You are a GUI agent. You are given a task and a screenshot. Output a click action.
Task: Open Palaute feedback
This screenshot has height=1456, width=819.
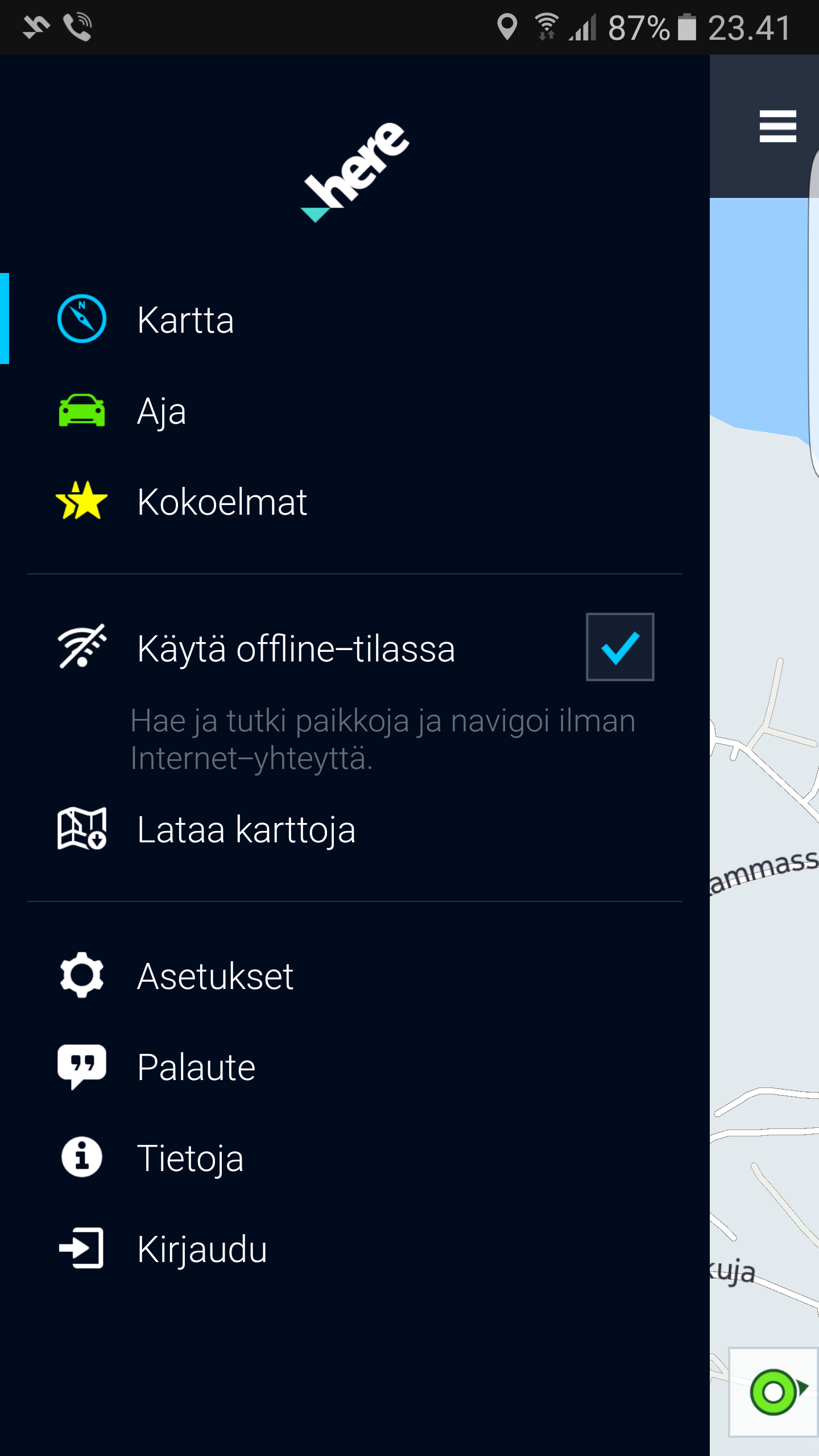pyautogui.click(x=196, y=1068)
